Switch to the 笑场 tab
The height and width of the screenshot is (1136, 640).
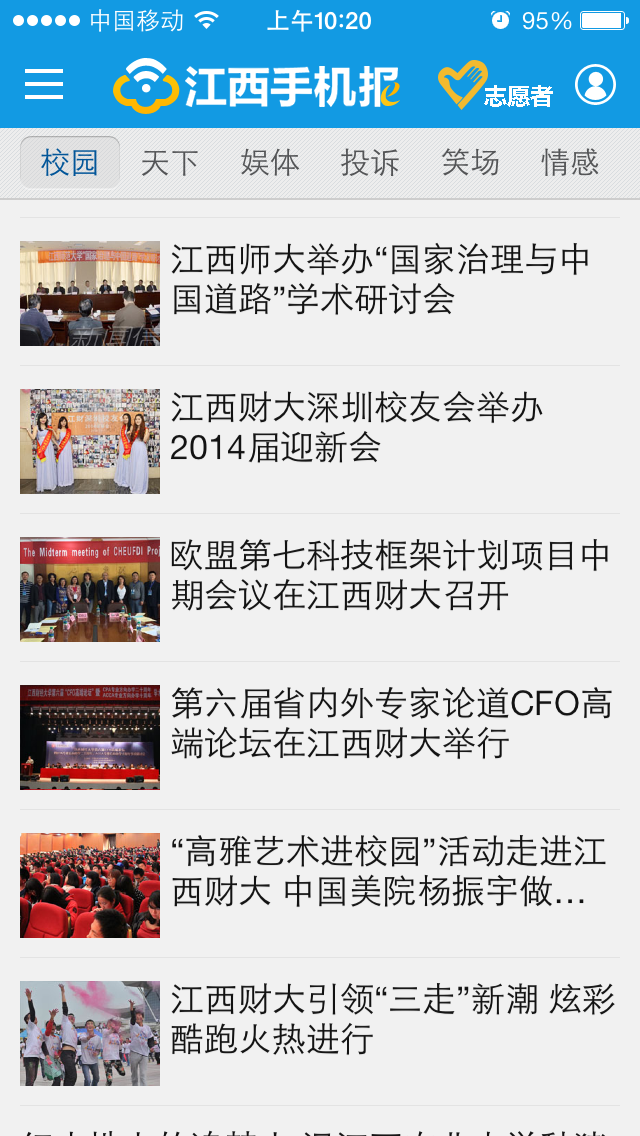[470, 162]
